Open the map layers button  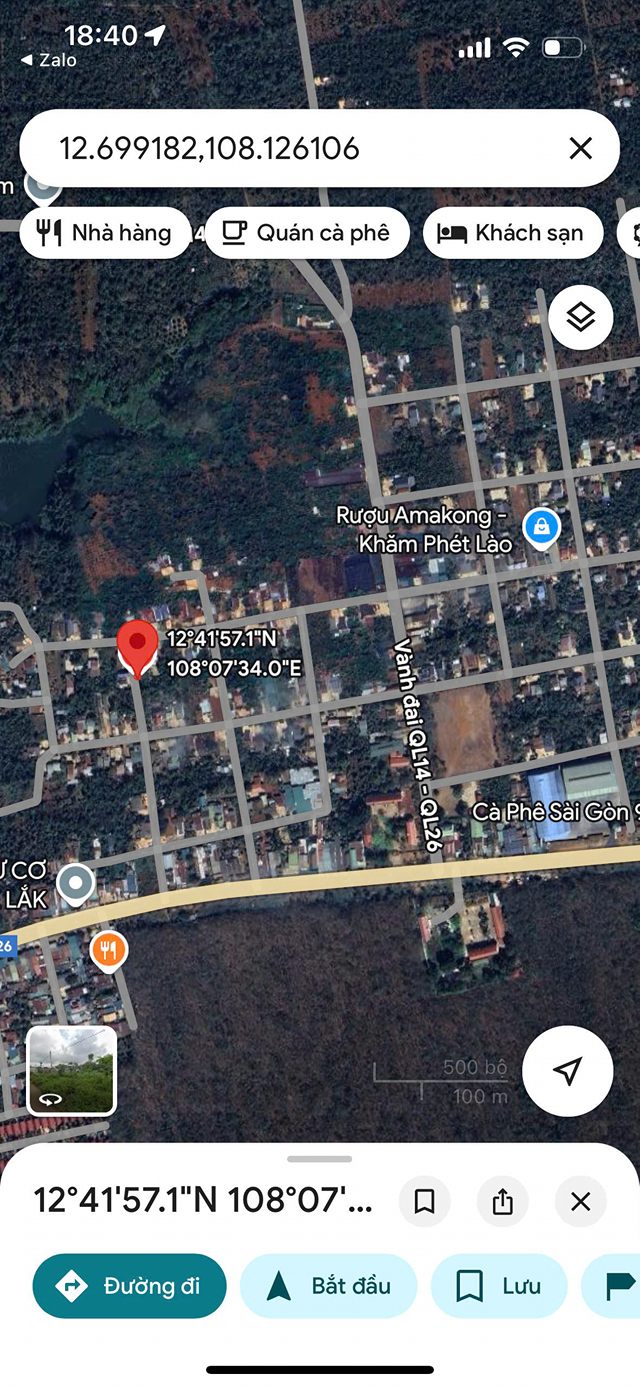[581, 317]
